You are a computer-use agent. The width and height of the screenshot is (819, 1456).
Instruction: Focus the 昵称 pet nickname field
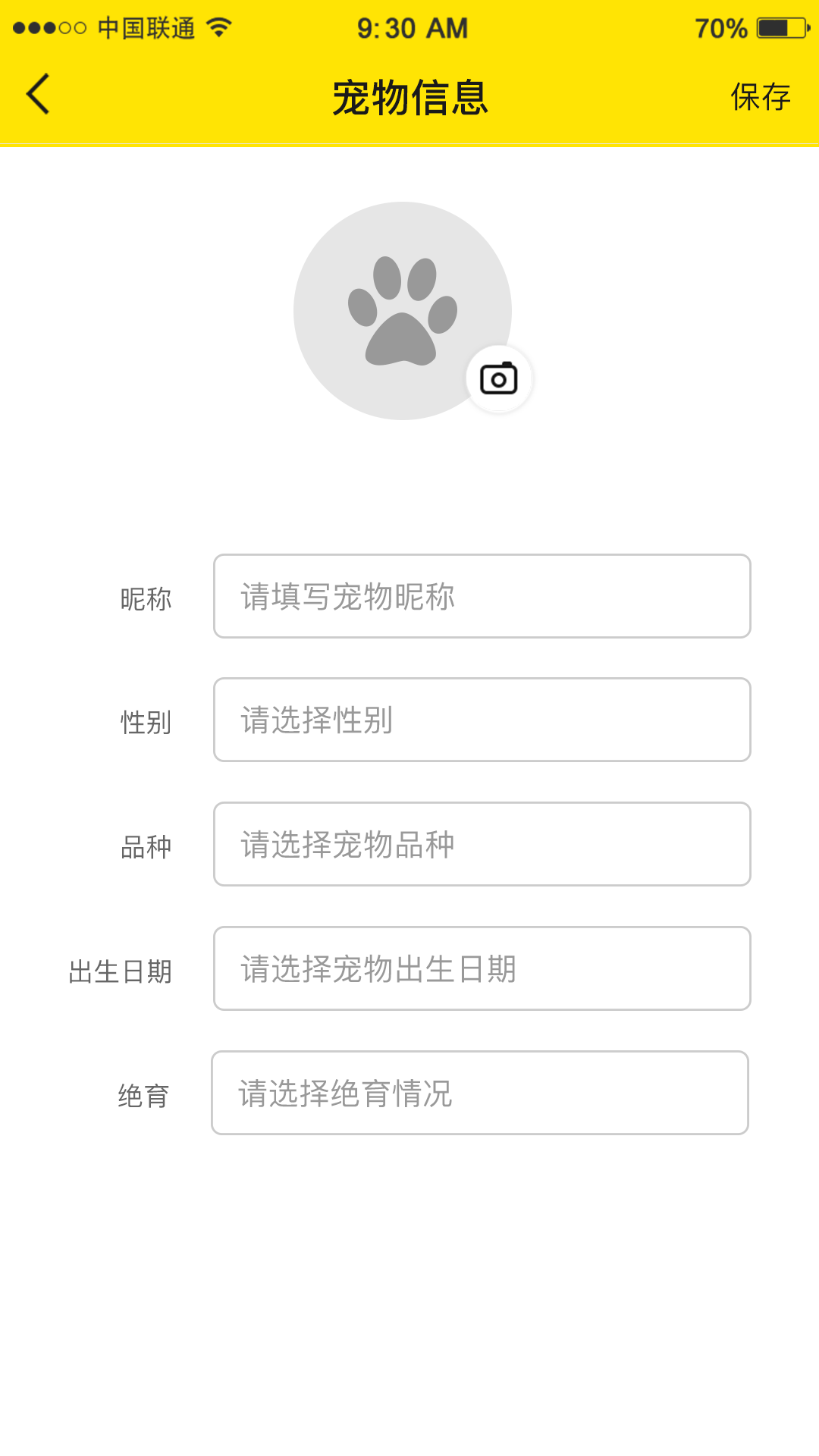(x=482, y=596)
